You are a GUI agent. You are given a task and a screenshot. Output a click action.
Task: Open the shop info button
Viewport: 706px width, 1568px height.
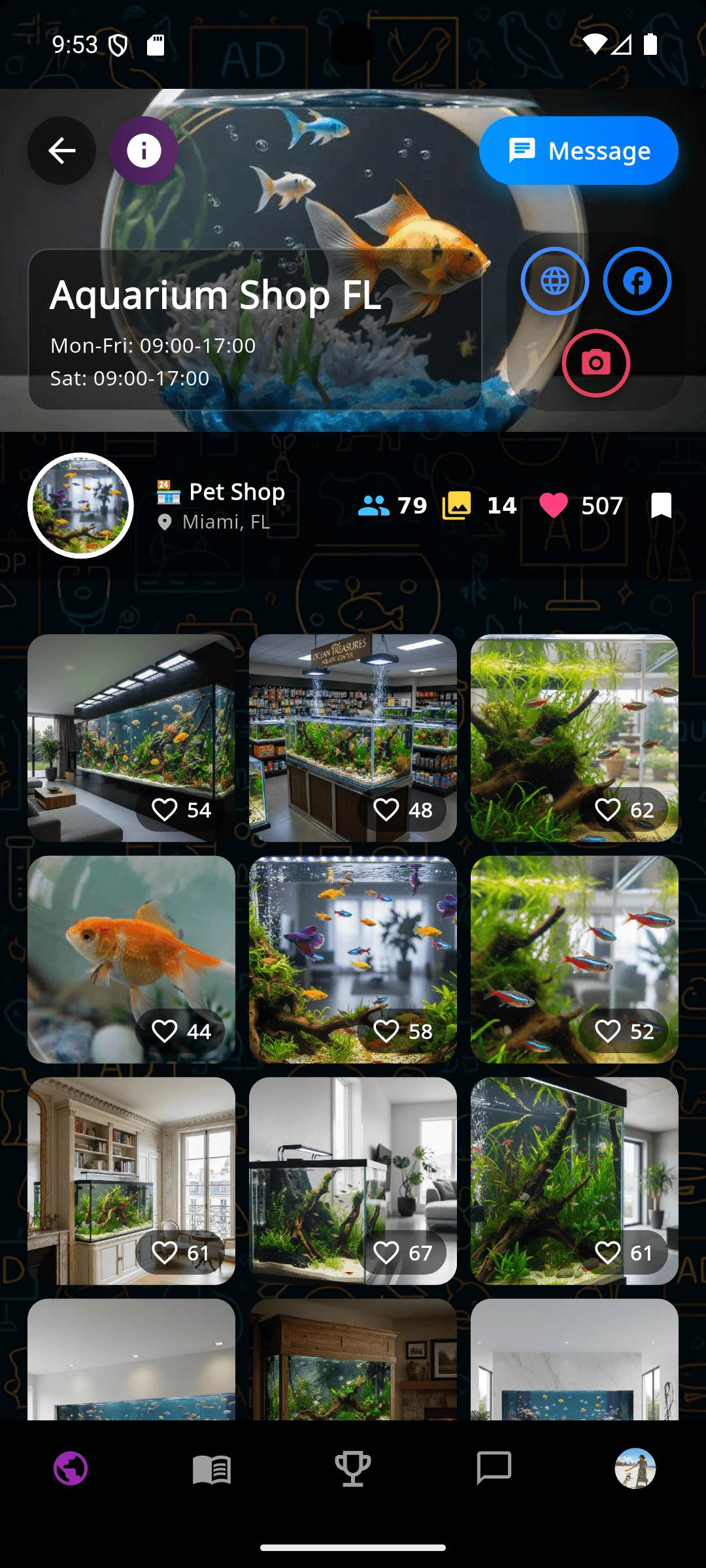point(144,151)
